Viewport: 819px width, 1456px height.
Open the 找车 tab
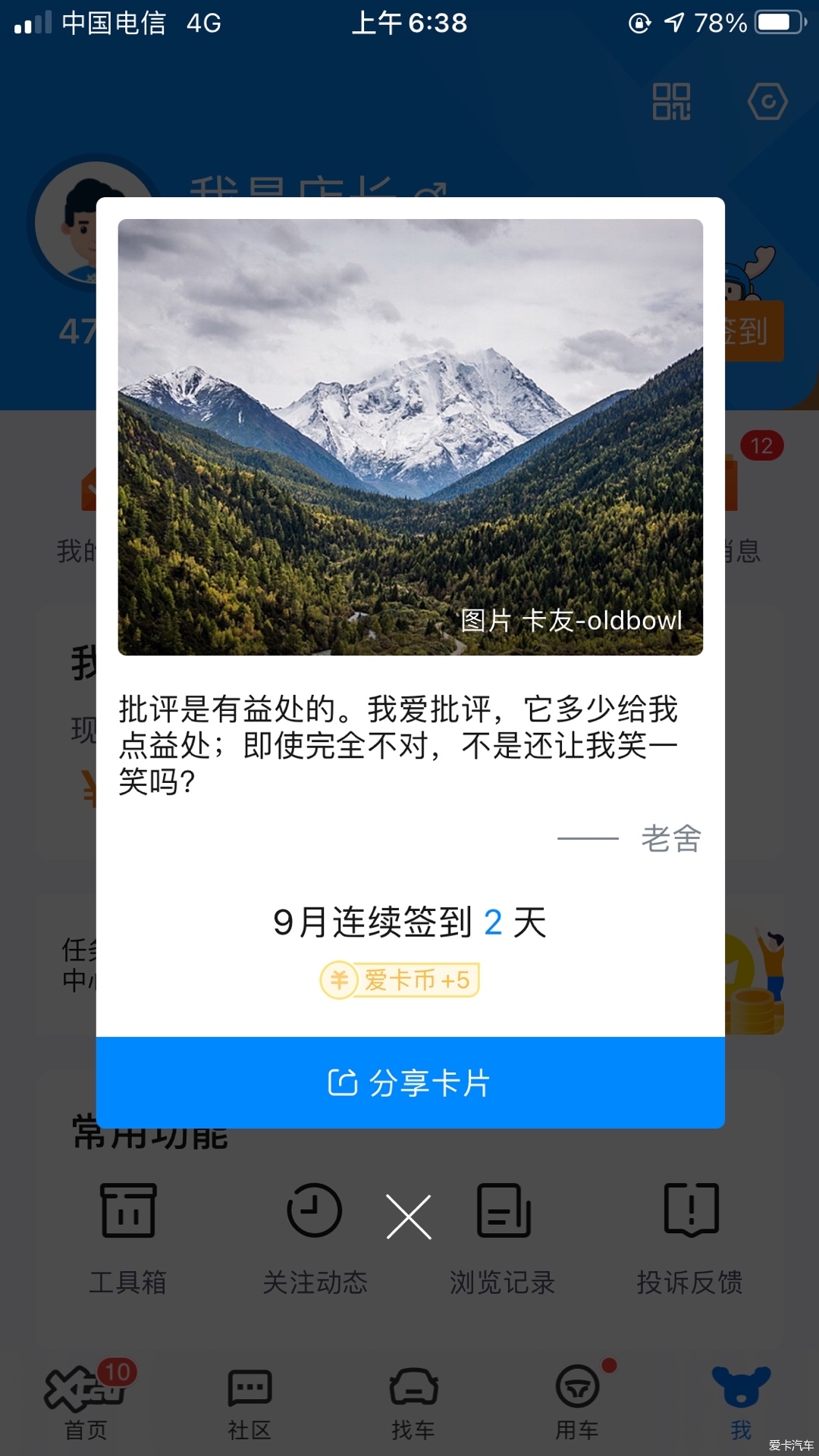[413, 1404]
